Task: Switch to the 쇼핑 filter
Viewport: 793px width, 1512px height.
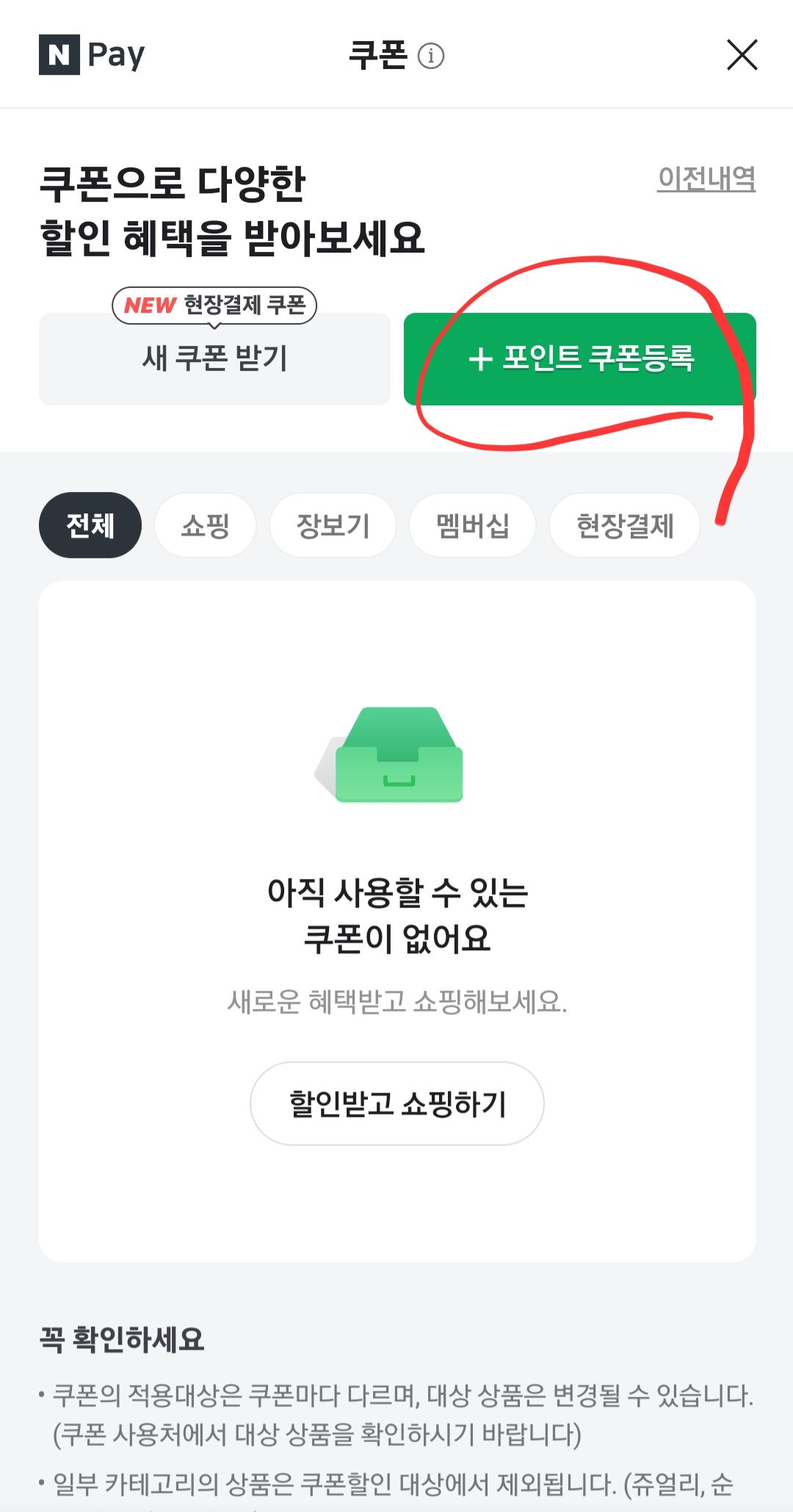Action: [x=205, y=524]
